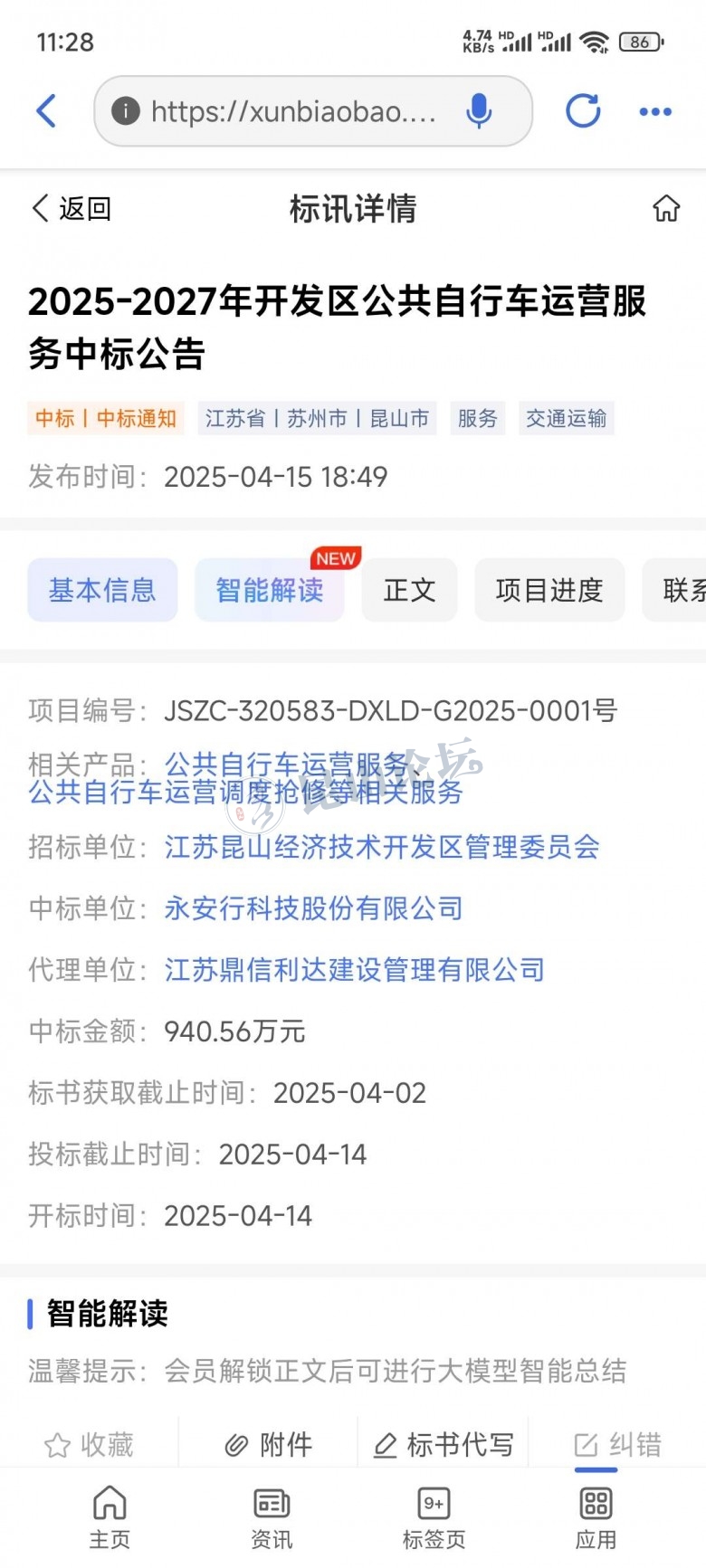Open the browser's three-dot menu
This screenshot has height=1568, width=706.
click(x=655, y=111)
